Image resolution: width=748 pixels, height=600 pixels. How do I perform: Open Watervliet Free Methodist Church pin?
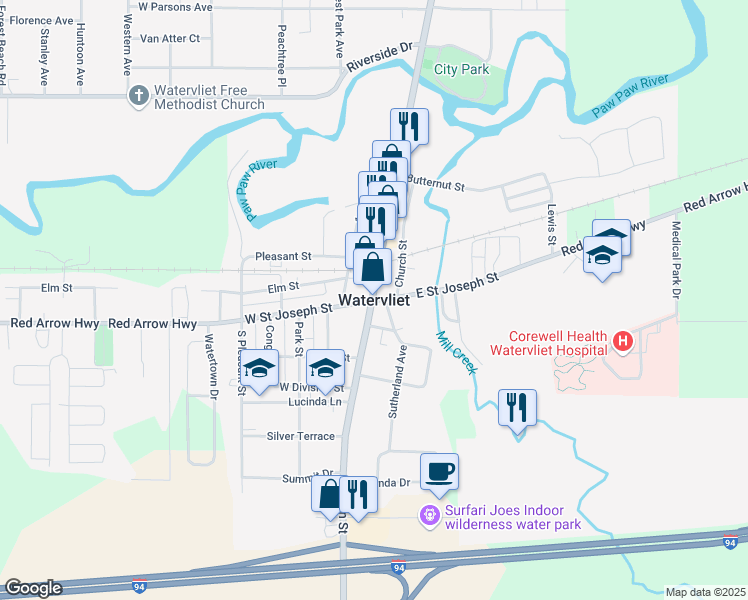click(139, 96)
